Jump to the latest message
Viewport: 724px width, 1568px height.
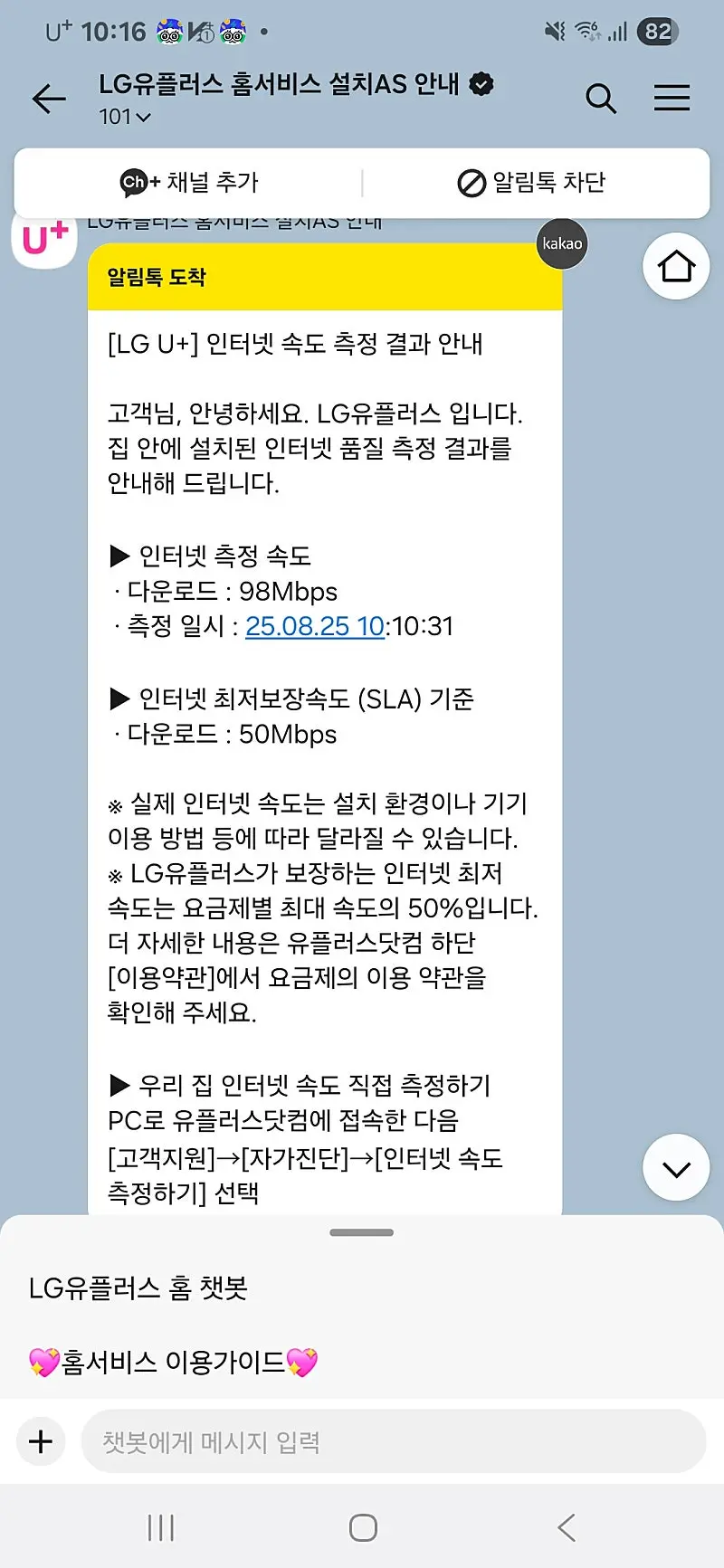(676, 1168)
